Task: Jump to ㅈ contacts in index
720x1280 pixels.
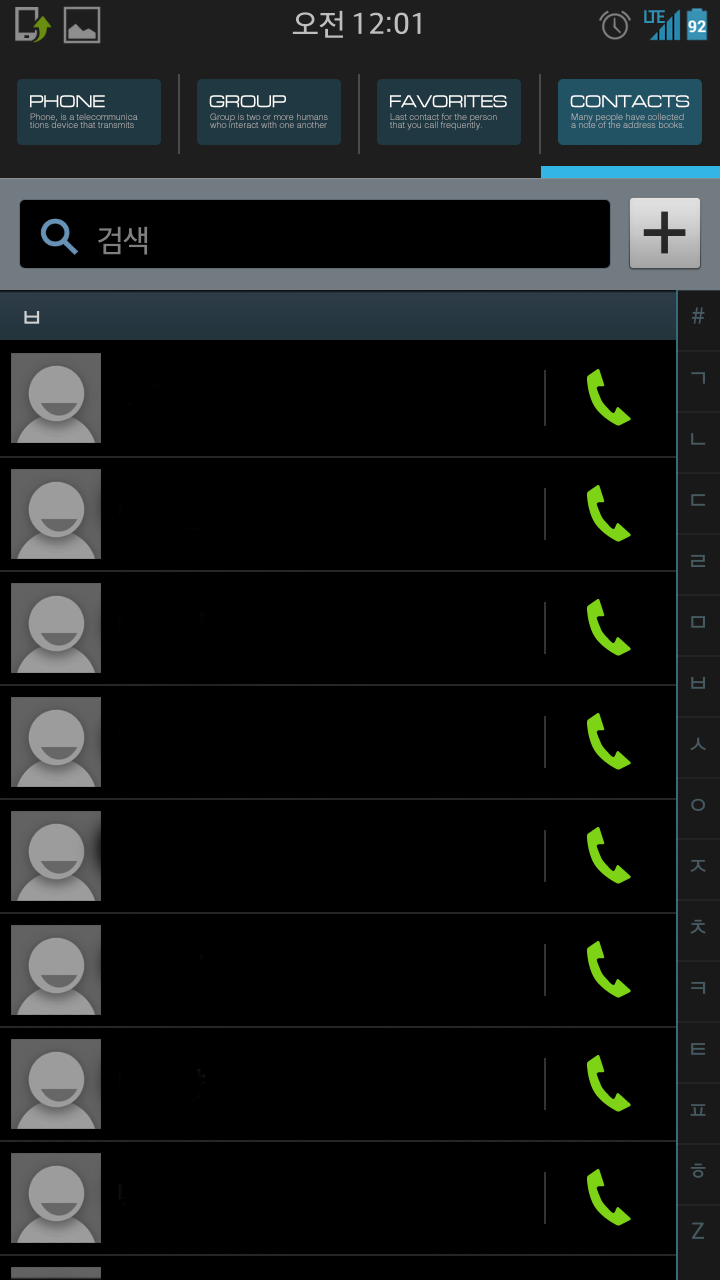Action: [698, 866]
